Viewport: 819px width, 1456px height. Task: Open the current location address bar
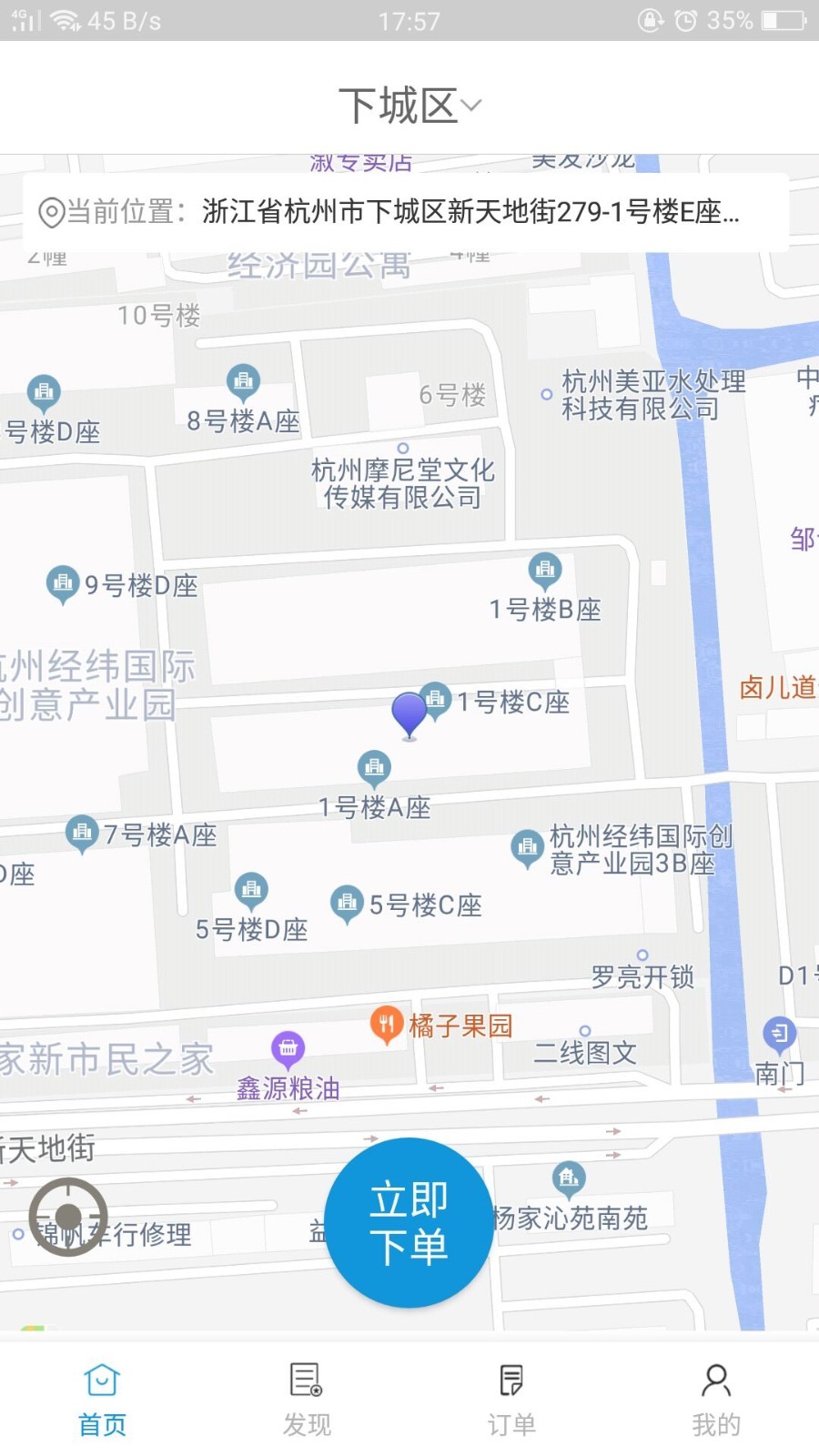405,212
